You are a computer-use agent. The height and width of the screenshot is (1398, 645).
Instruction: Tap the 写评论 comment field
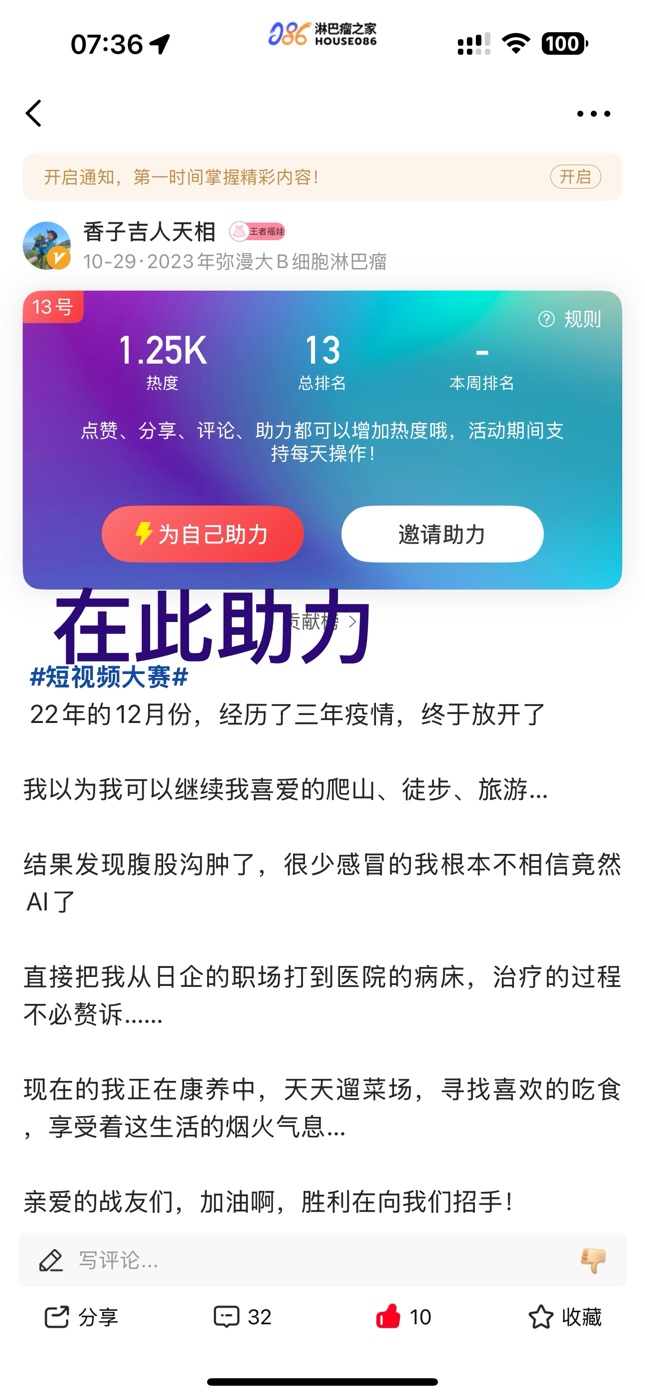(x=300, y=1260)
